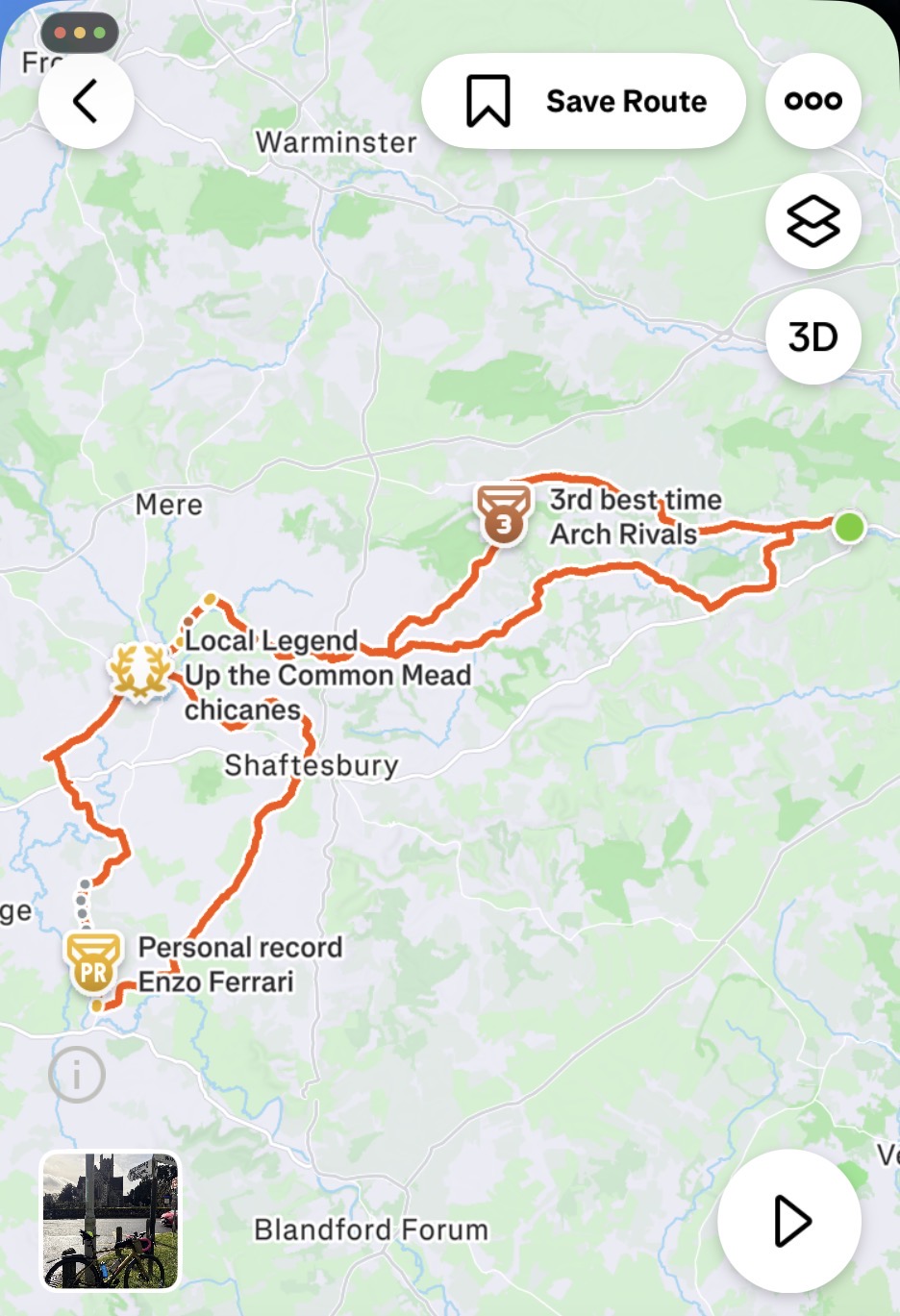Select the Local Legend laurel marker
Viewport: 900px width, 1316px height.
click(x=140, y=670)
